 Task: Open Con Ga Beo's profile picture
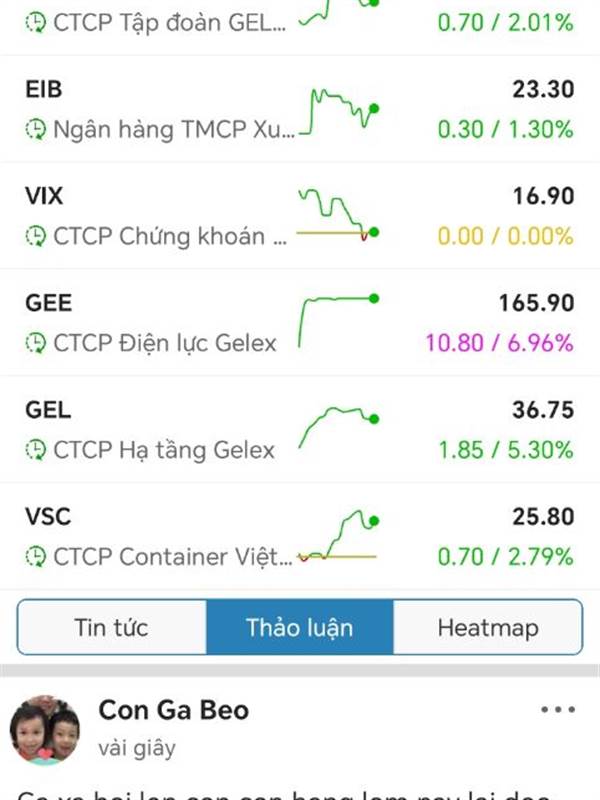coord(46,731)
